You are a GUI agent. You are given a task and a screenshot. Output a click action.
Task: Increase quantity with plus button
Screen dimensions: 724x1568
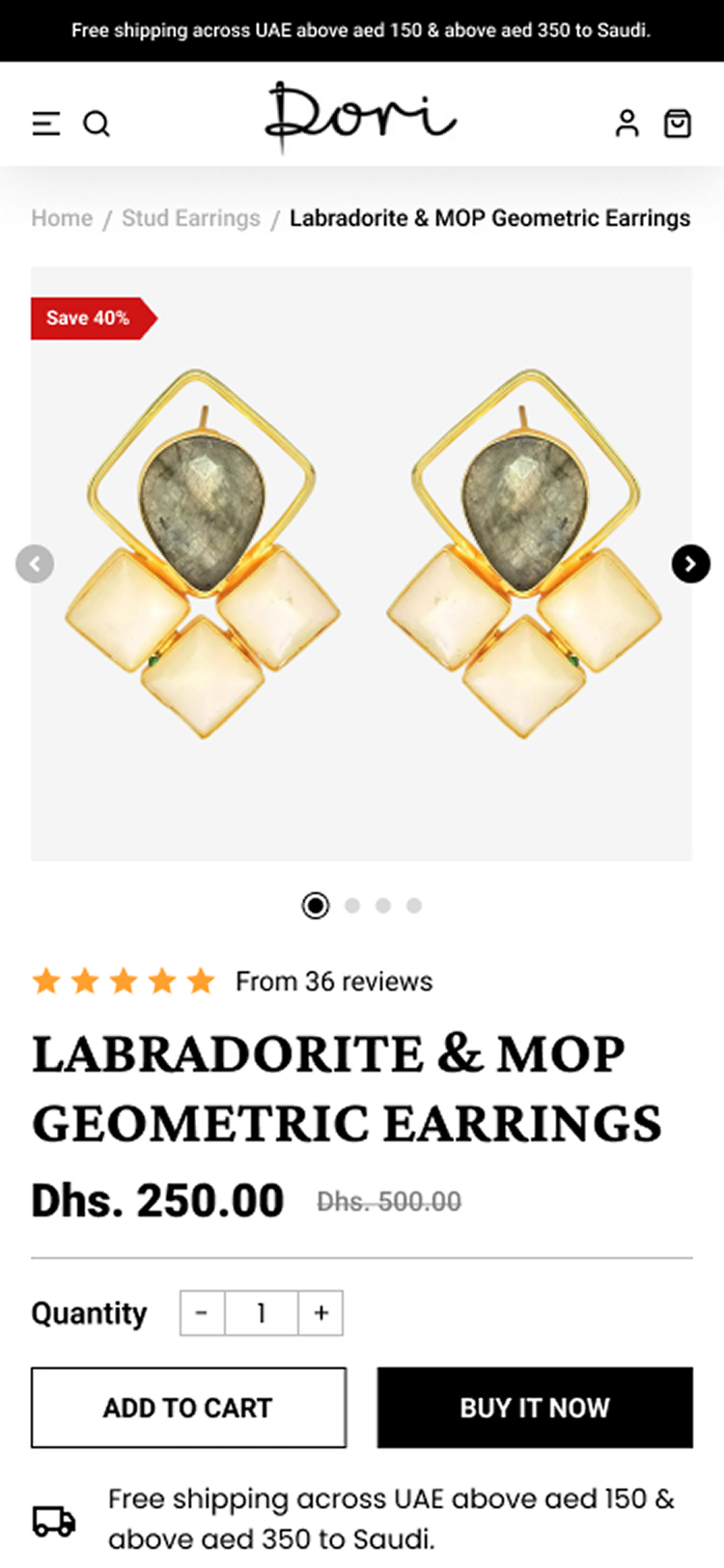point(320,1313)
